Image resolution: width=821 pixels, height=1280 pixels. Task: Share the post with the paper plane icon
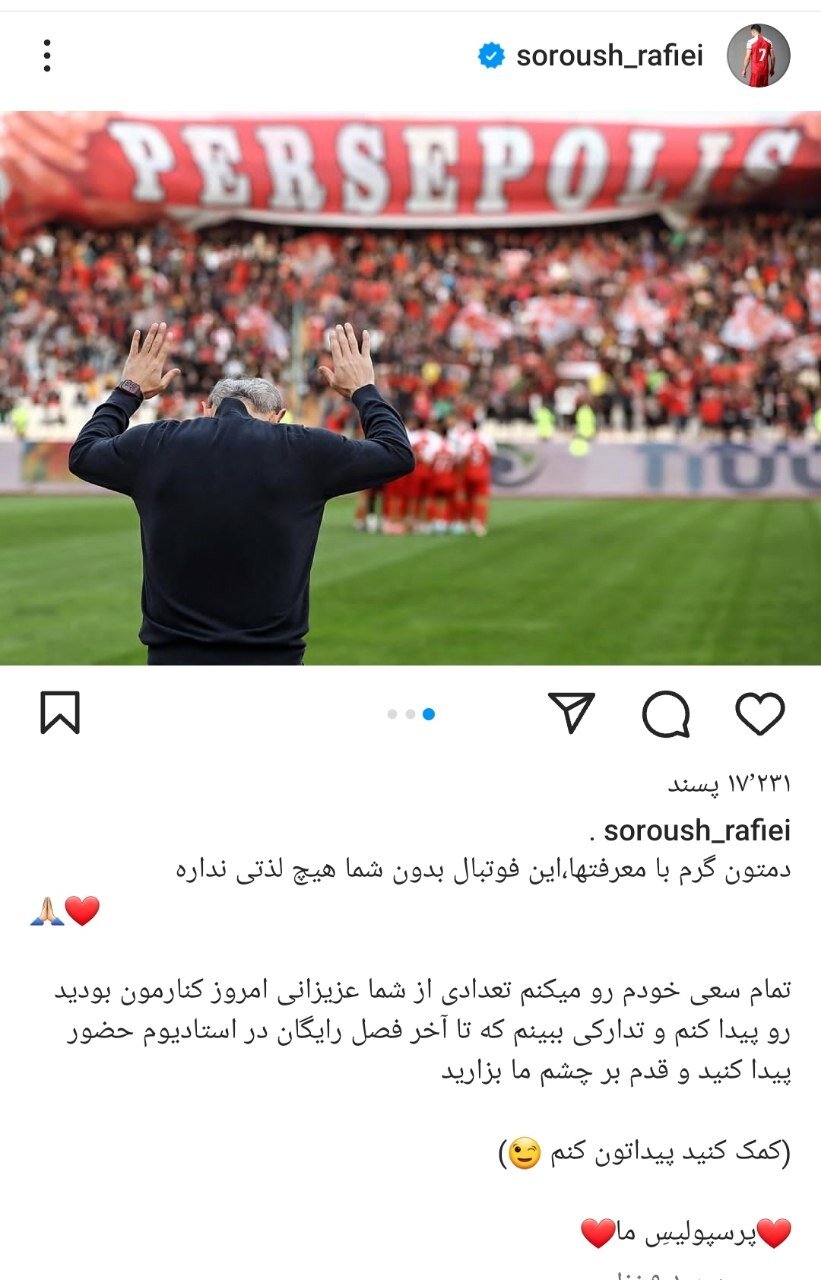point(572,712)
